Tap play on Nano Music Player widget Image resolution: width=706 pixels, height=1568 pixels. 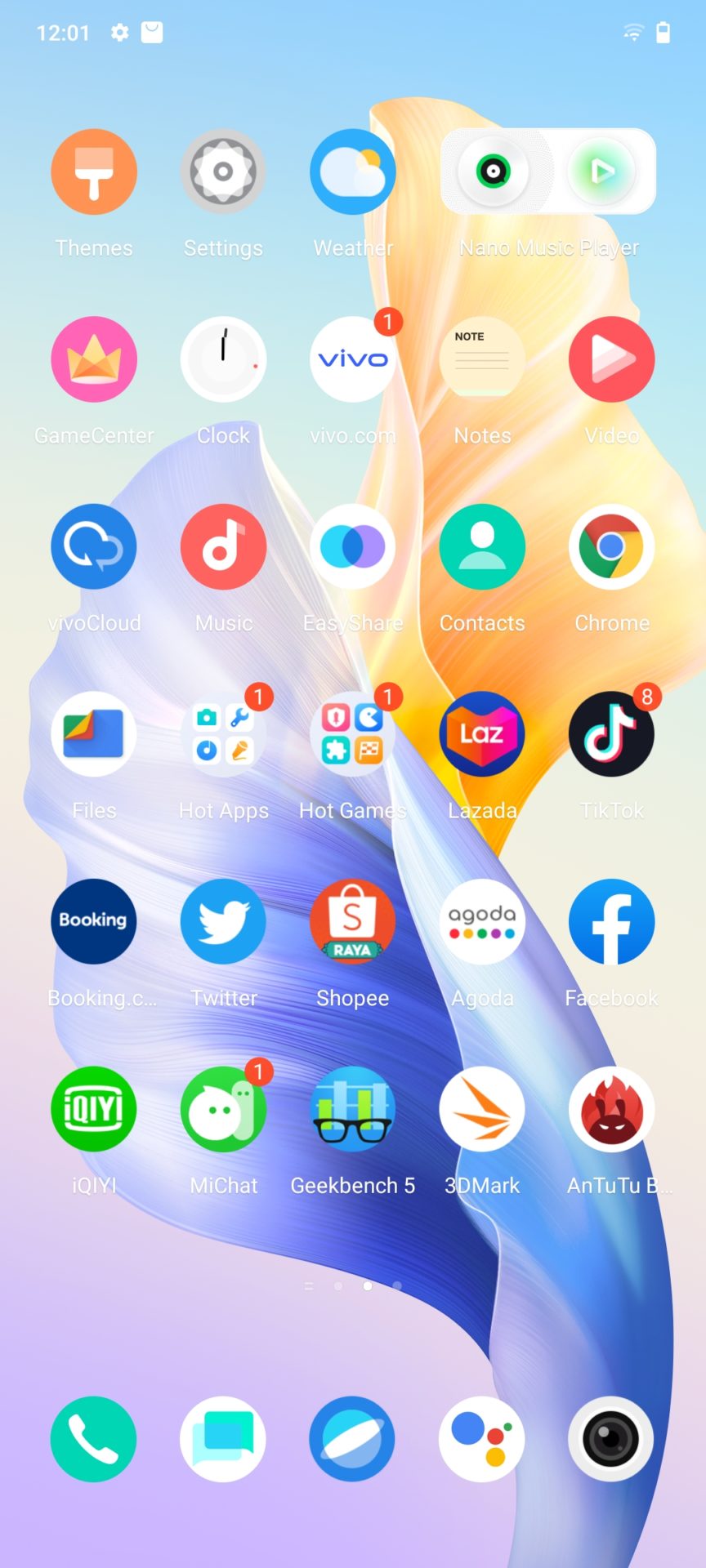[602, 171]
